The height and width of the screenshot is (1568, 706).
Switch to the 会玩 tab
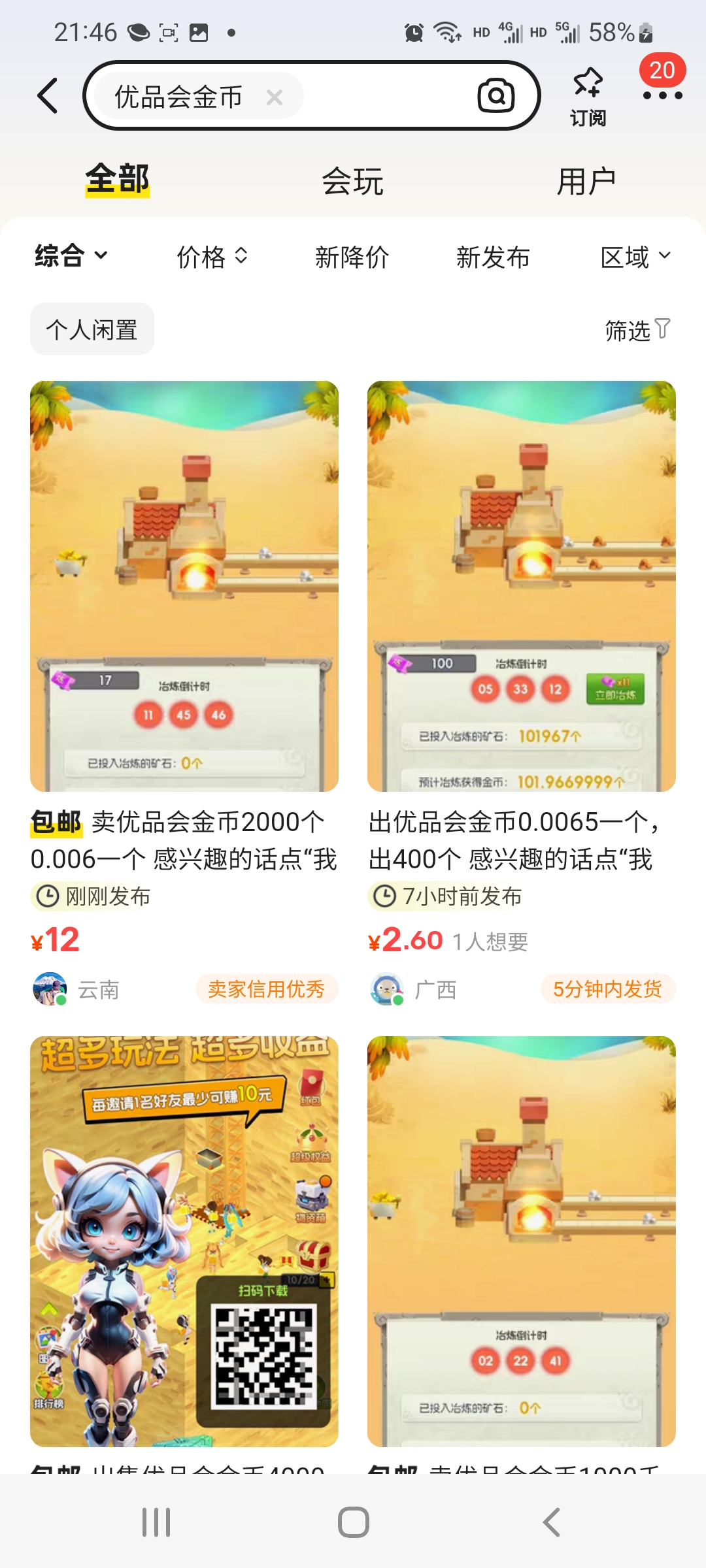[x=353, y=181]
